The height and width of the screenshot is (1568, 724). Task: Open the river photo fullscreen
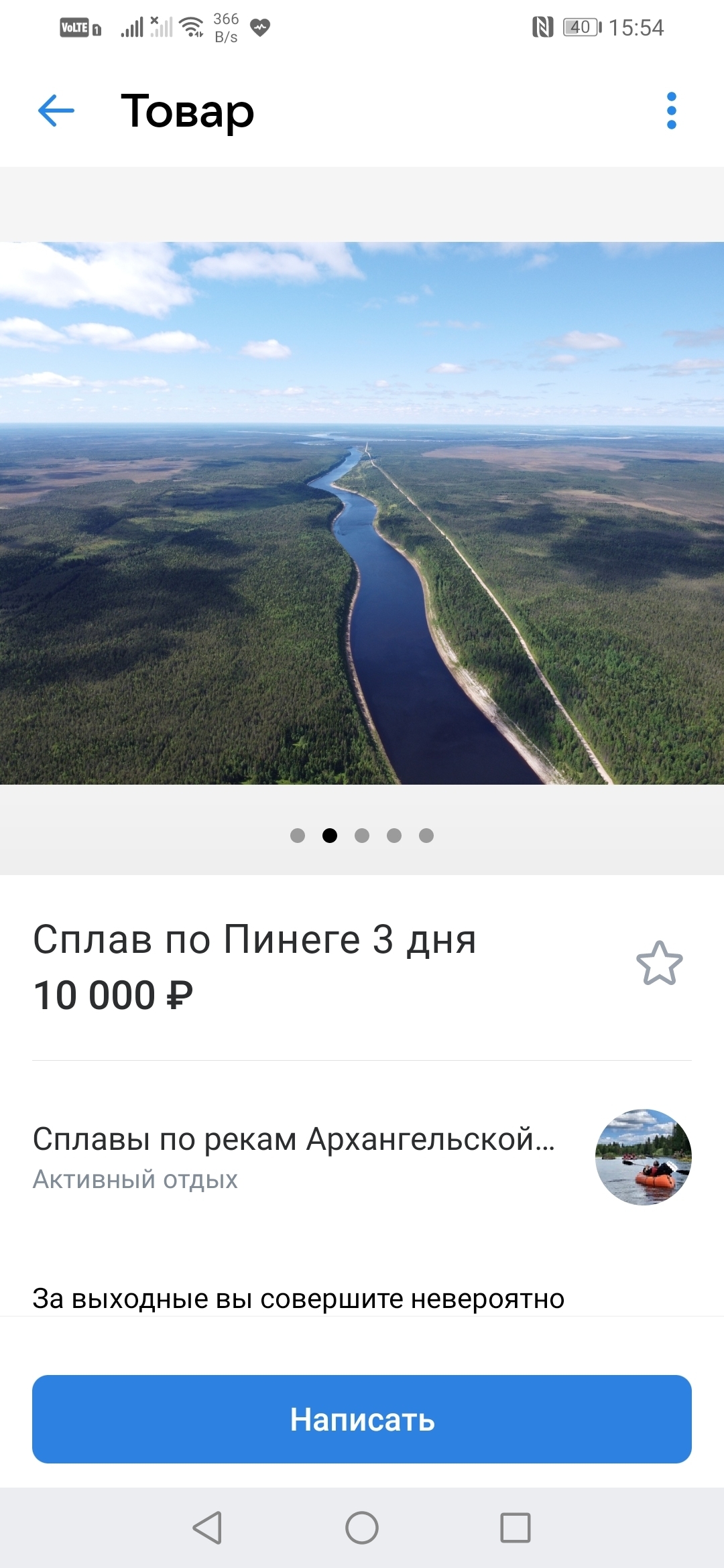362,513
